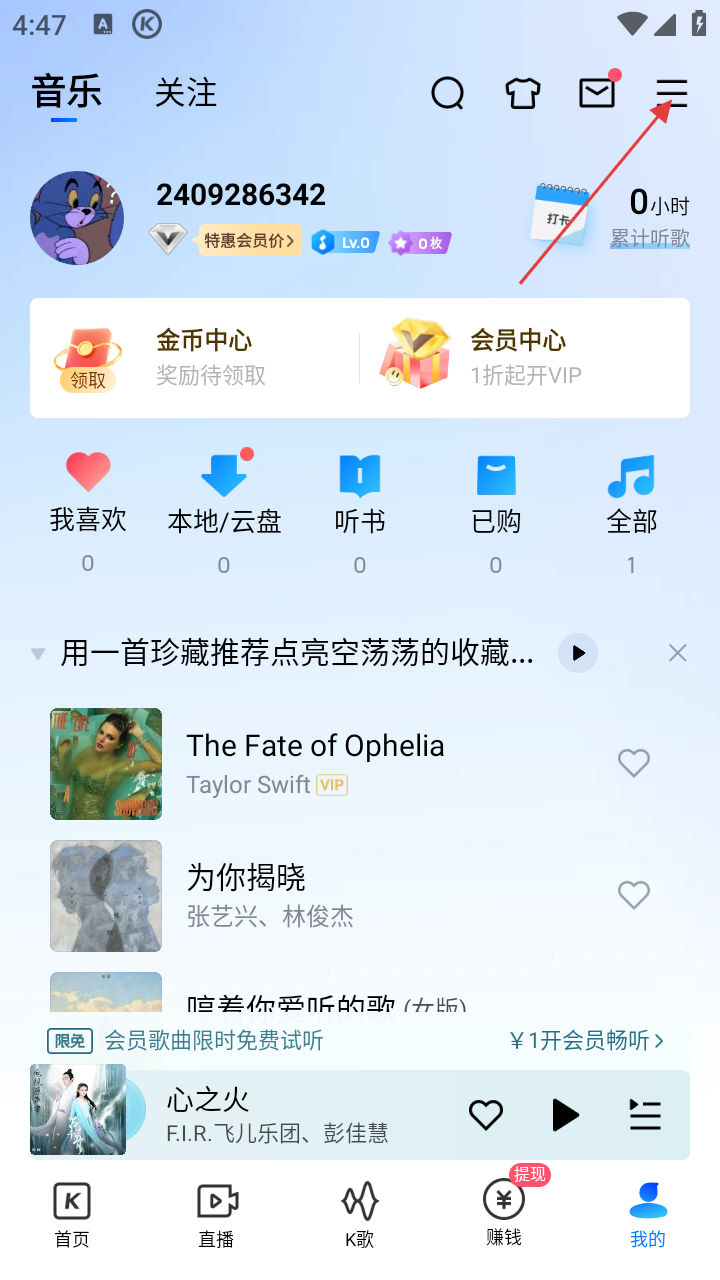
Task: Like the song 为你揭晓
Action: pos(633,894)
